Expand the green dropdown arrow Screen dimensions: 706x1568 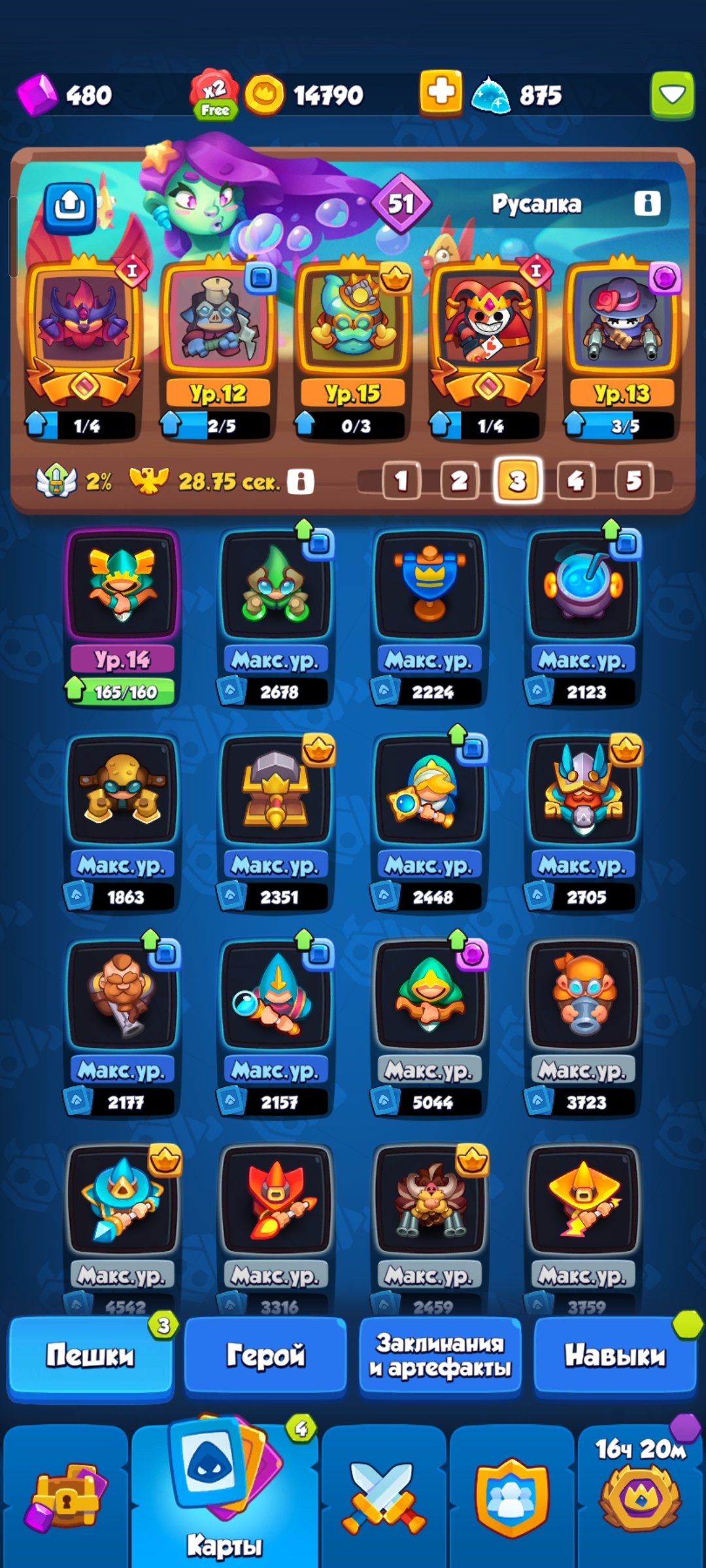tap(672, 95)
